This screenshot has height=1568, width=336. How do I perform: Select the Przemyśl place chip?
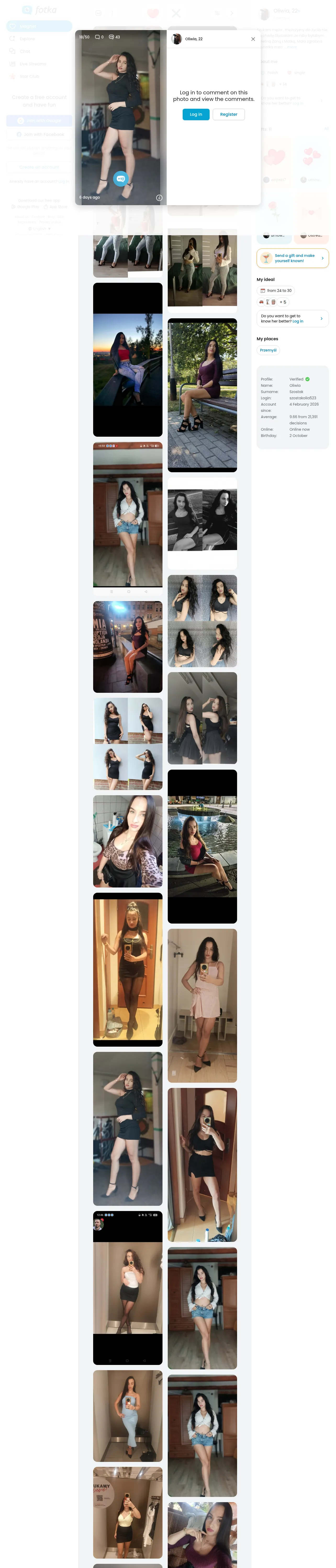coord(268,351)
